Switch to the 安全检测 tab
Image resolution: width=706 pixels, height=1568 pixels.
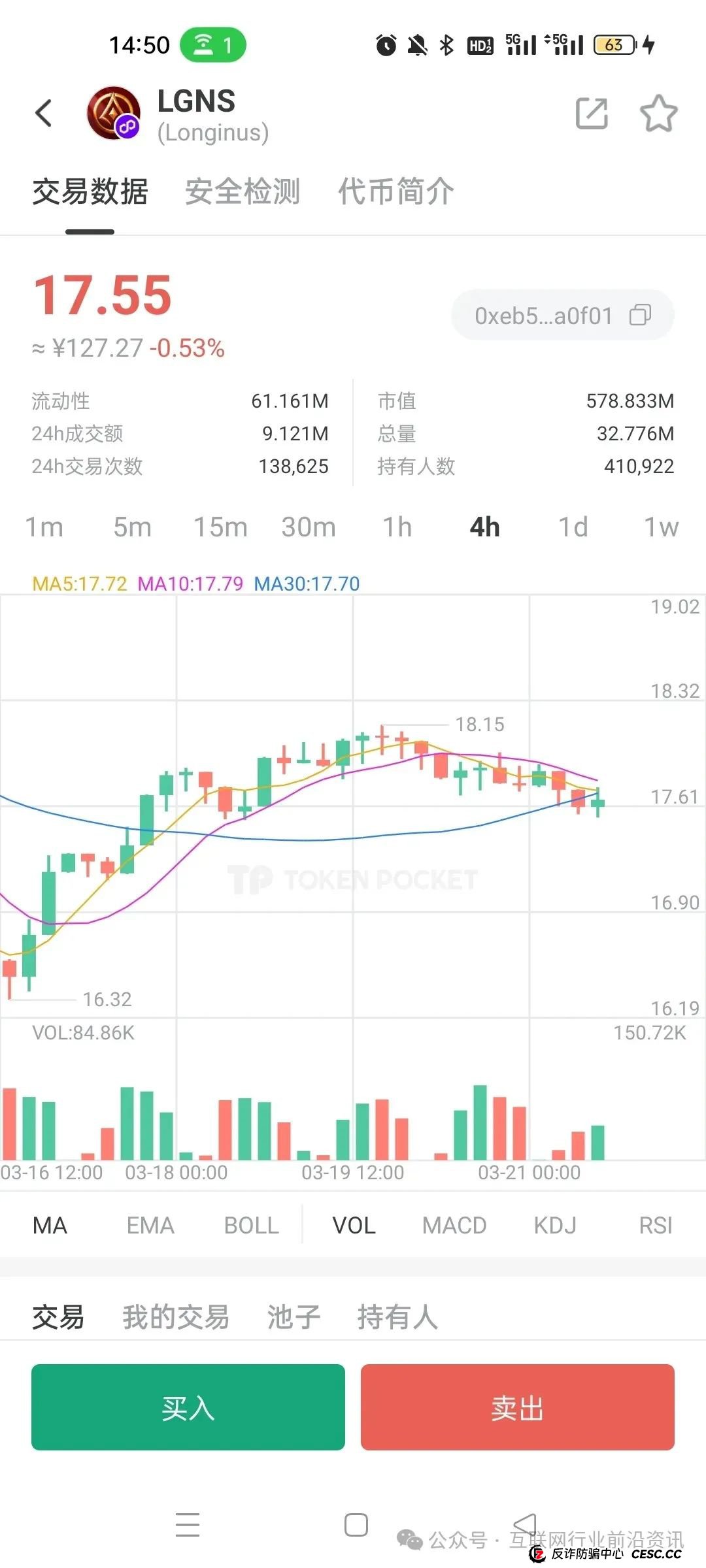(x=243, y=191)
